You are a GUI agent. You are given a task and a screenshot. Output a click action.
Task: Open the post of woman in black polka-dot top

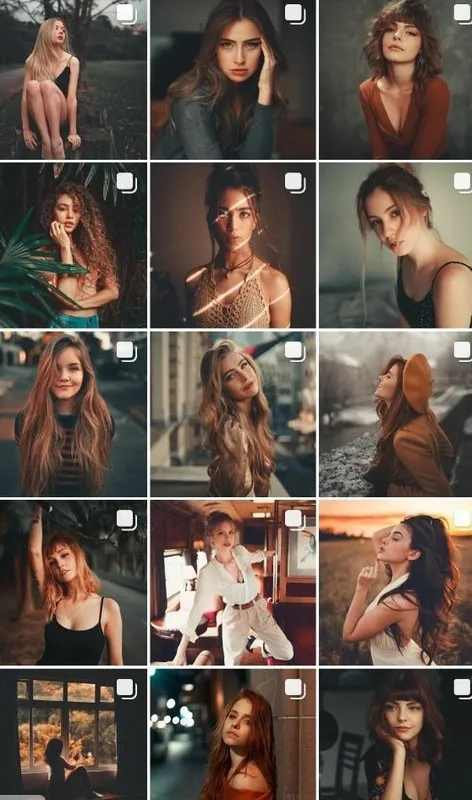pos(395,245)
